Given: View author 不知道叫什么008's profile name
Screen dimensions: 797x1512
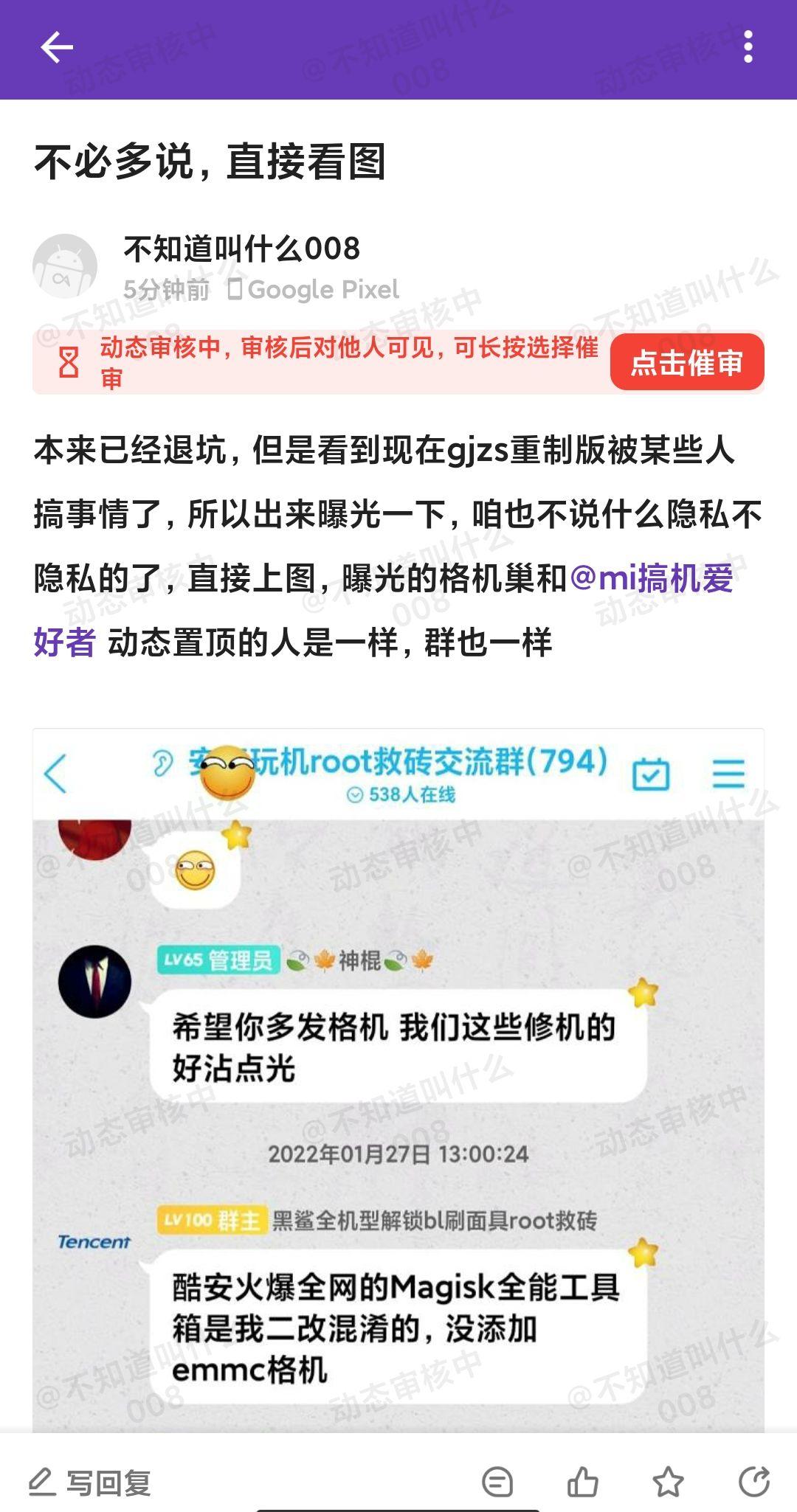Looking at the screenshot, I should click(x=241, y=249).
